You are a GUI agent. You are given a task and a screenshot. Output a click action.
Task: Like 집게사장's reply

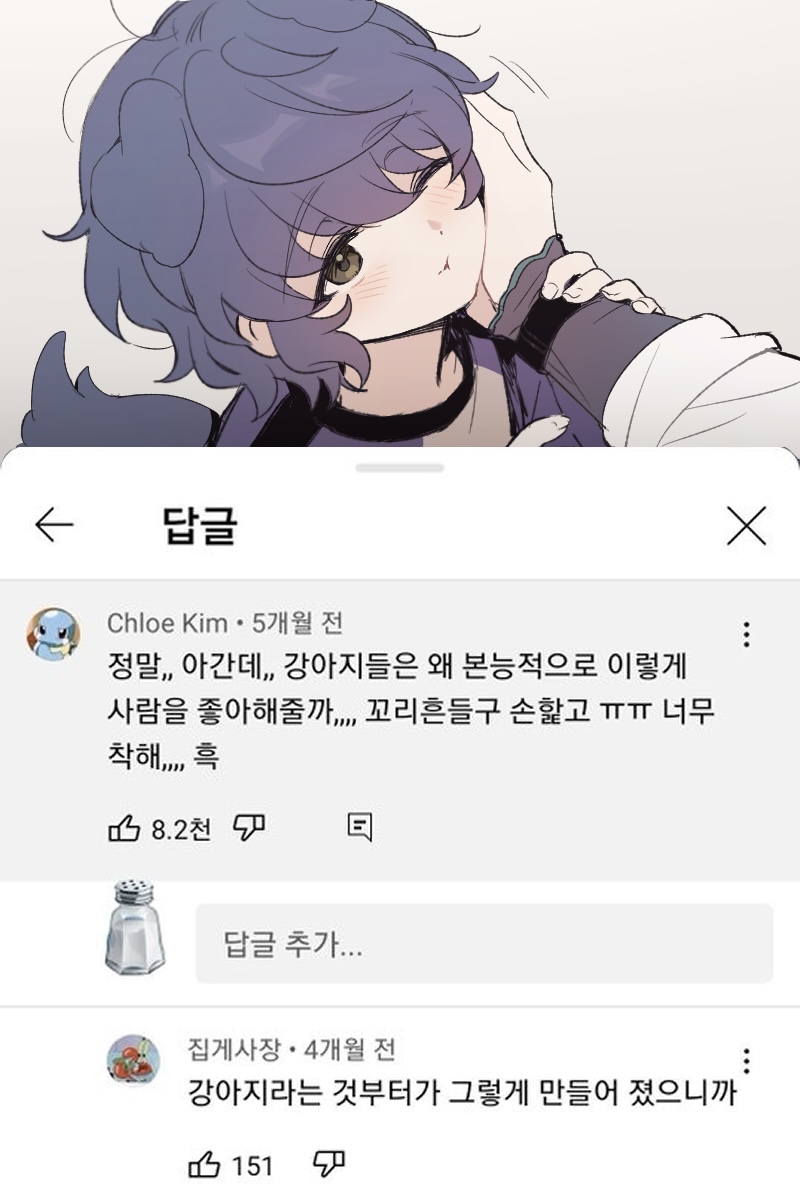(x=203, y=1165)
